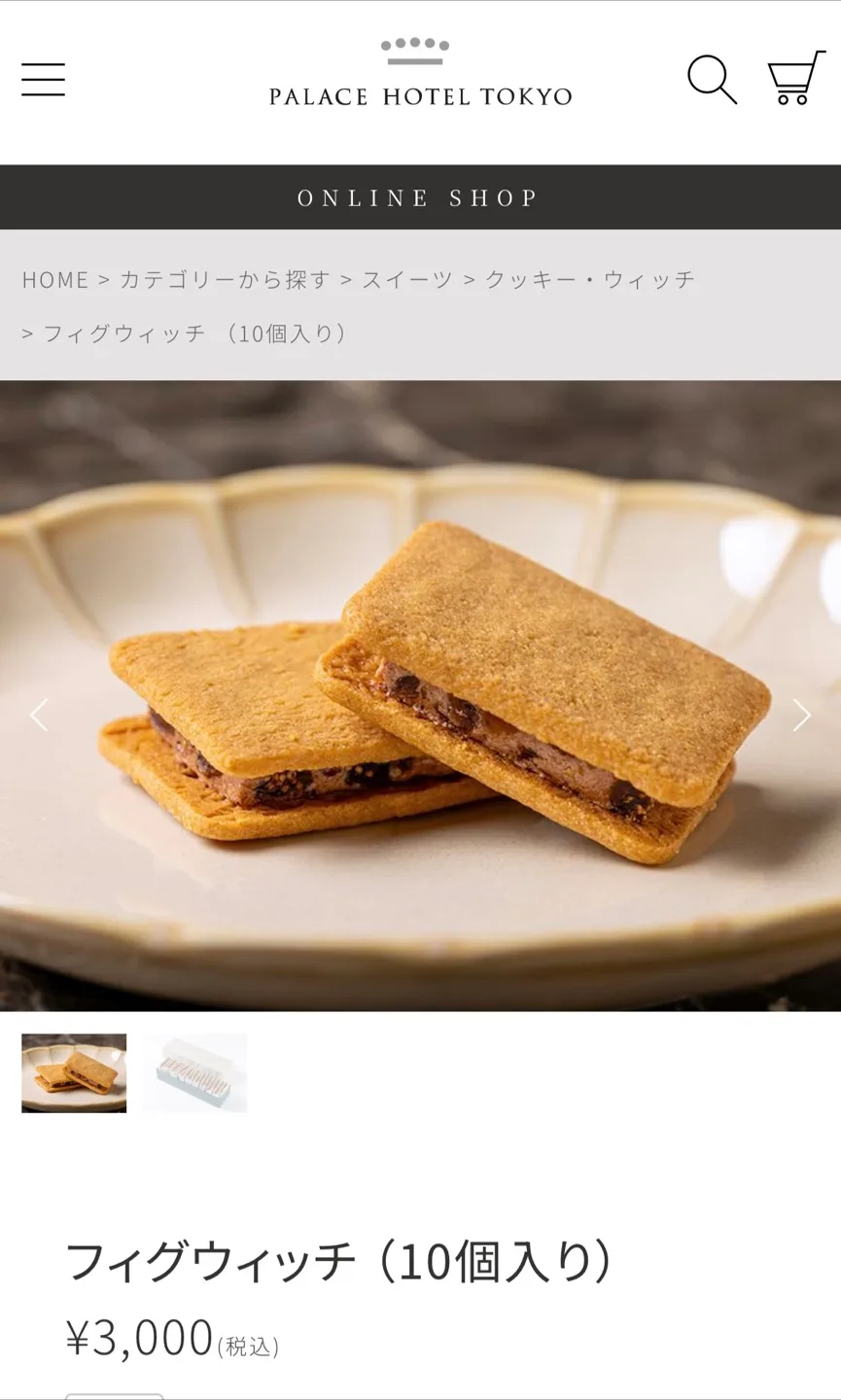The height and width of the screenshot is (1400, 841).
Task: Go to Palace Hotel Tokyo home logo
Action: click(420, 74)
